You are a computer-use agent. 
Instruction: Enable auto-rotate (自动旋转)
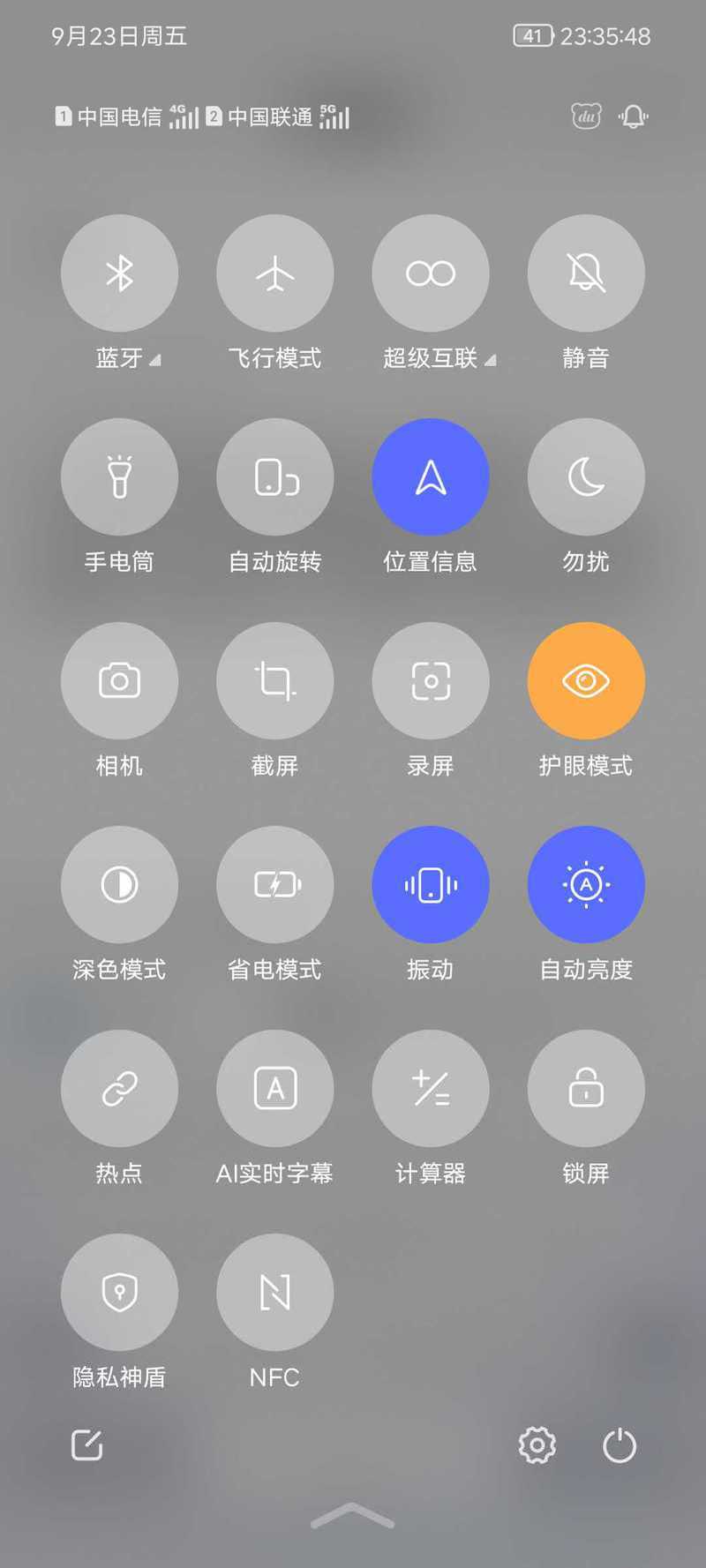click(275, 477)
